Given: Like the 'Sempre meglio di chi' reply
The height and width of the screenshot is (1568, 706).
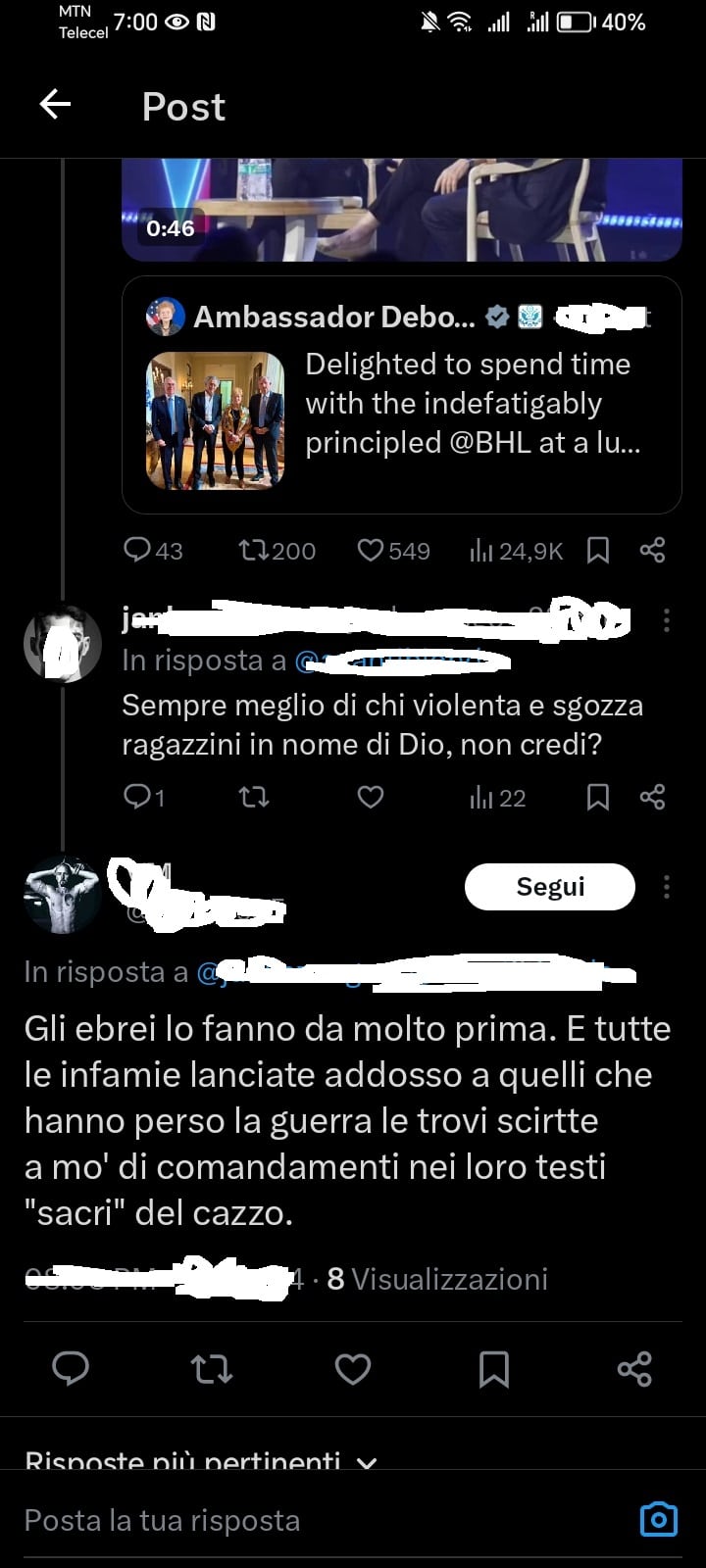Looking at the screenshot, I should click(371, 797).
